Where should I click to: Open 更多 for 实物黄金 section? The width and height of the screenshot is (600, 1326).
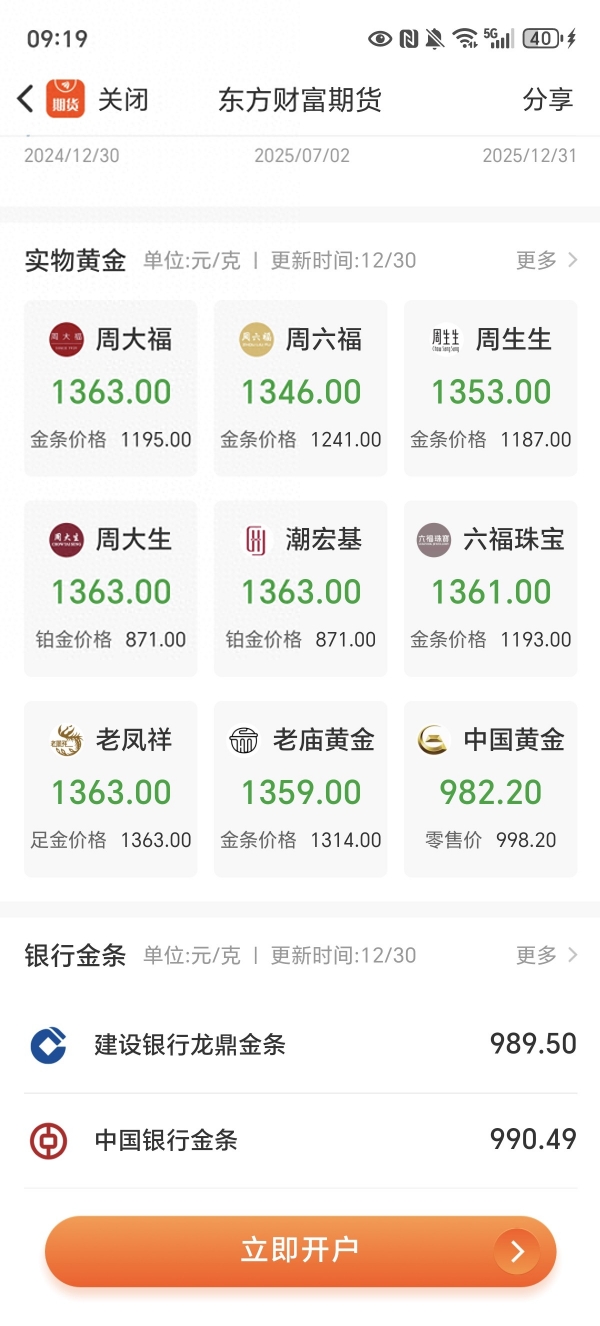(x=546, y=260)
